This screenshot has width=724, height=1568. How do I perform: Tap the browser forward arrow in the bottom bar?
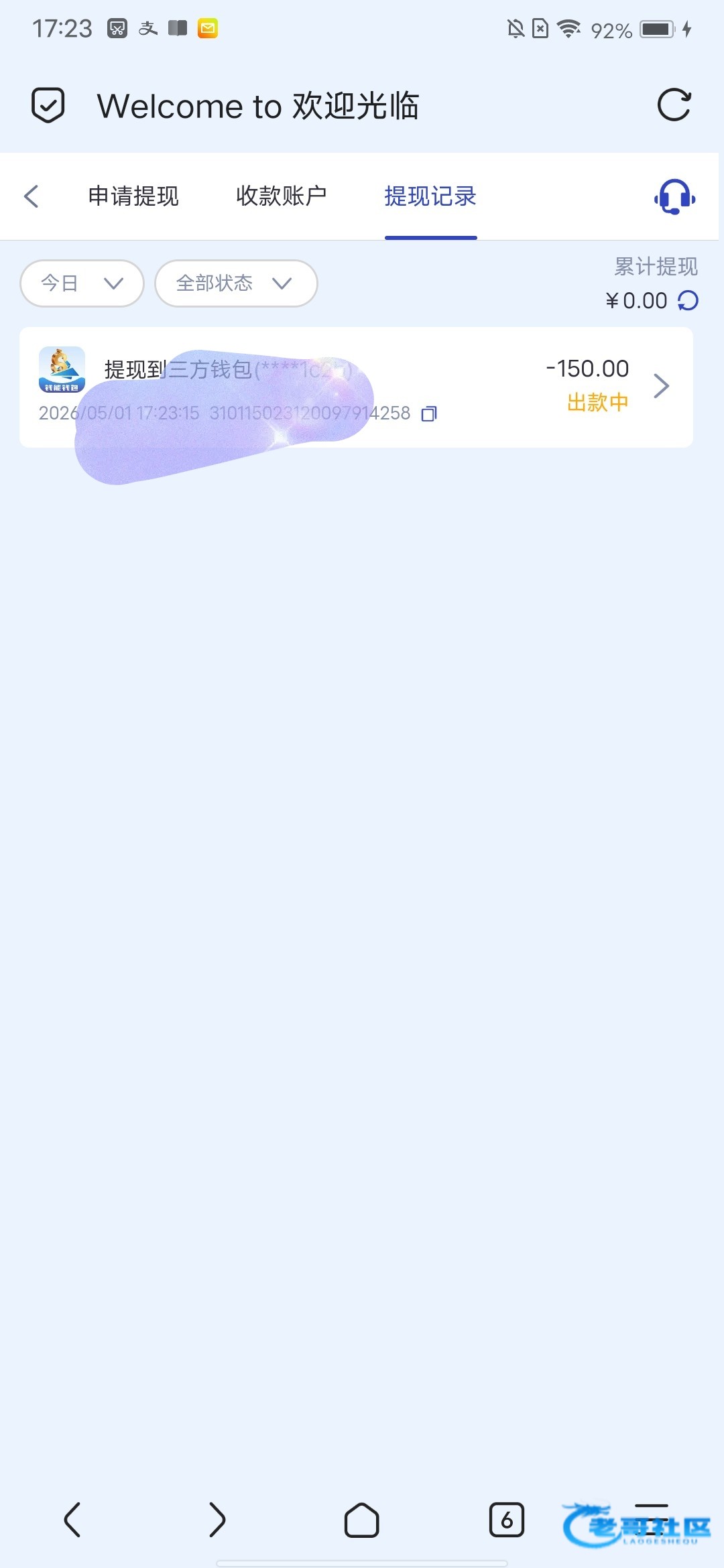pyautogui.click(x=217, y=1519)
